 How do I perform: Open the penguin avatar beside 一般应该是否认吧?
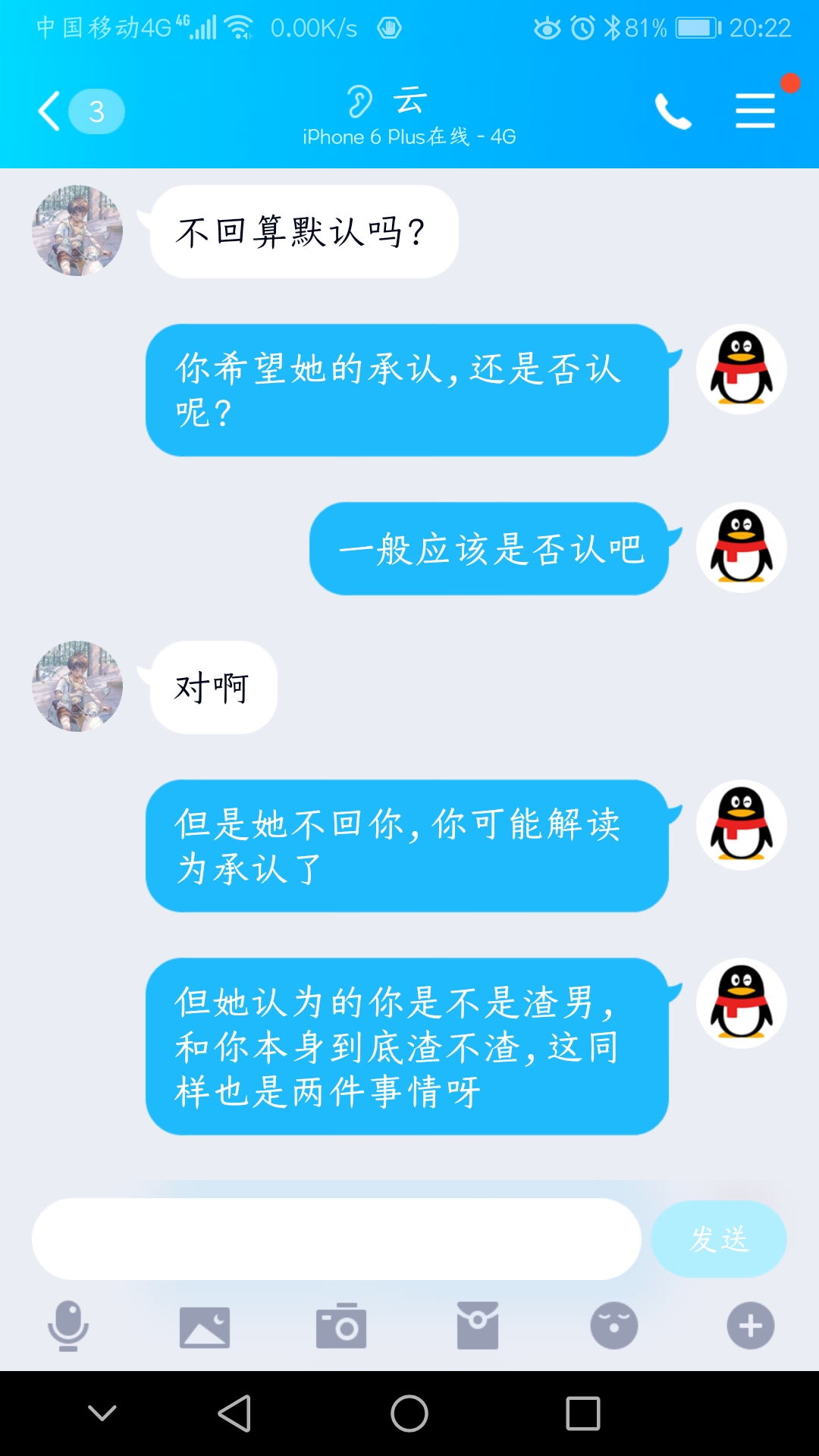pos(741,548)
